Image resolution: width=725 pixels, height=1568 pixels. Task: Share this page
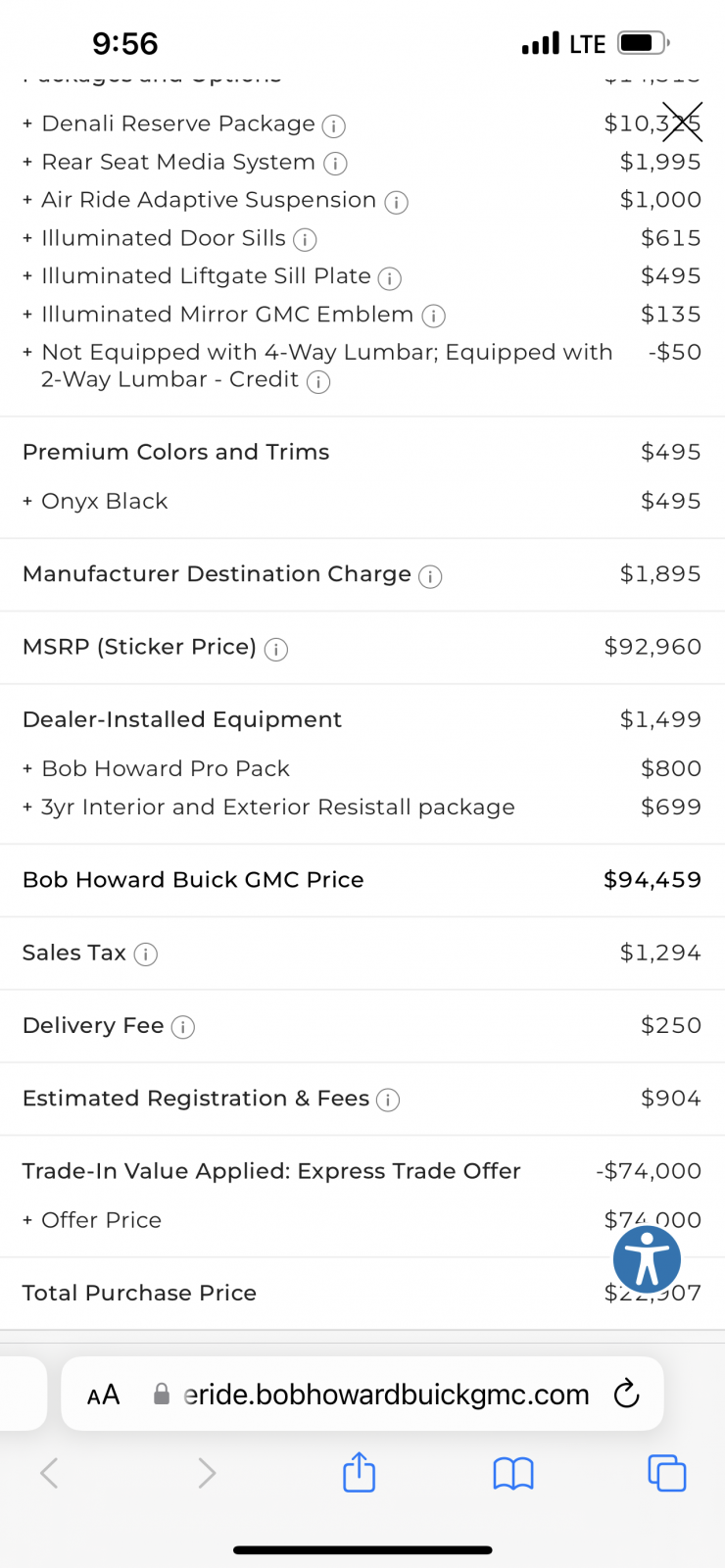pos(360,1471)
